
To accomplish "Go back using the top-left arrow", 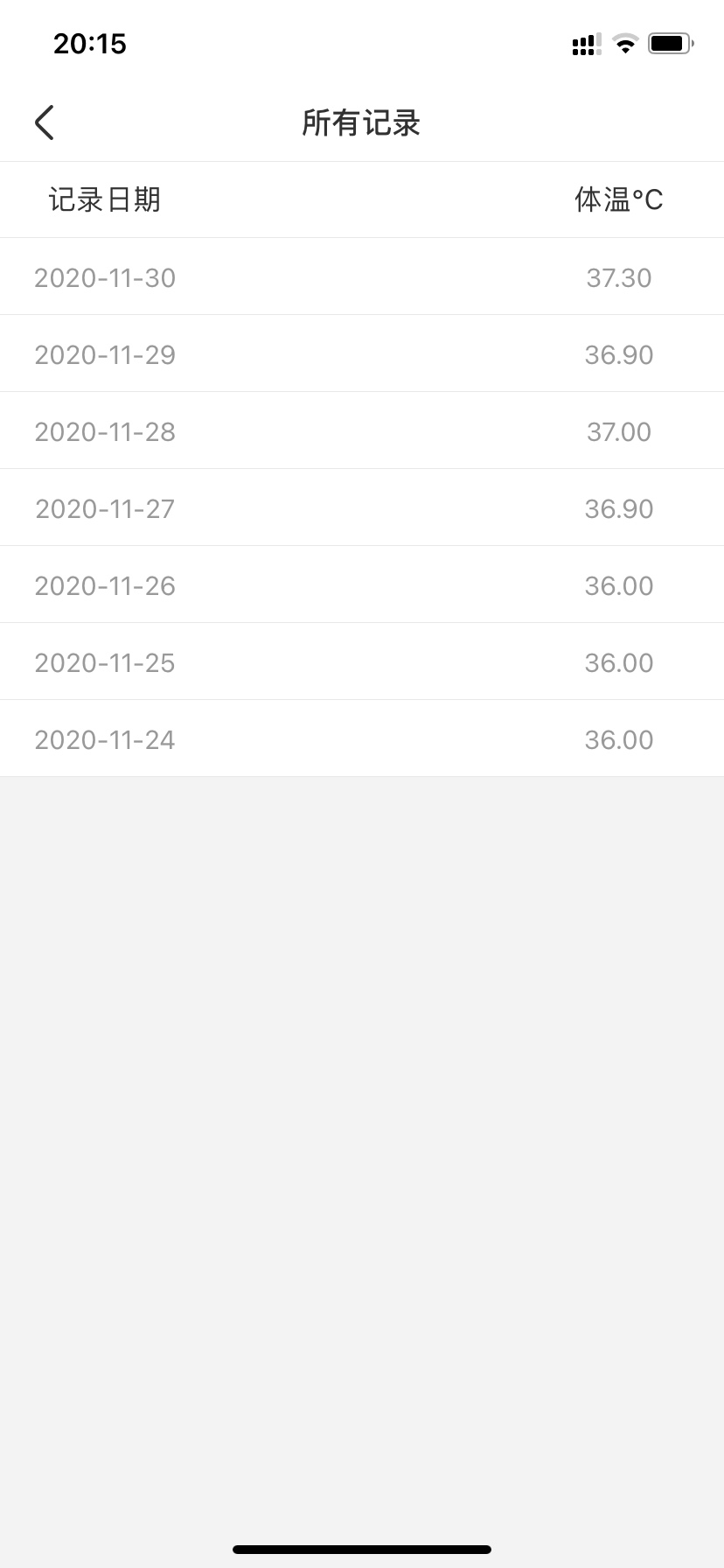I will click(45, 122).
